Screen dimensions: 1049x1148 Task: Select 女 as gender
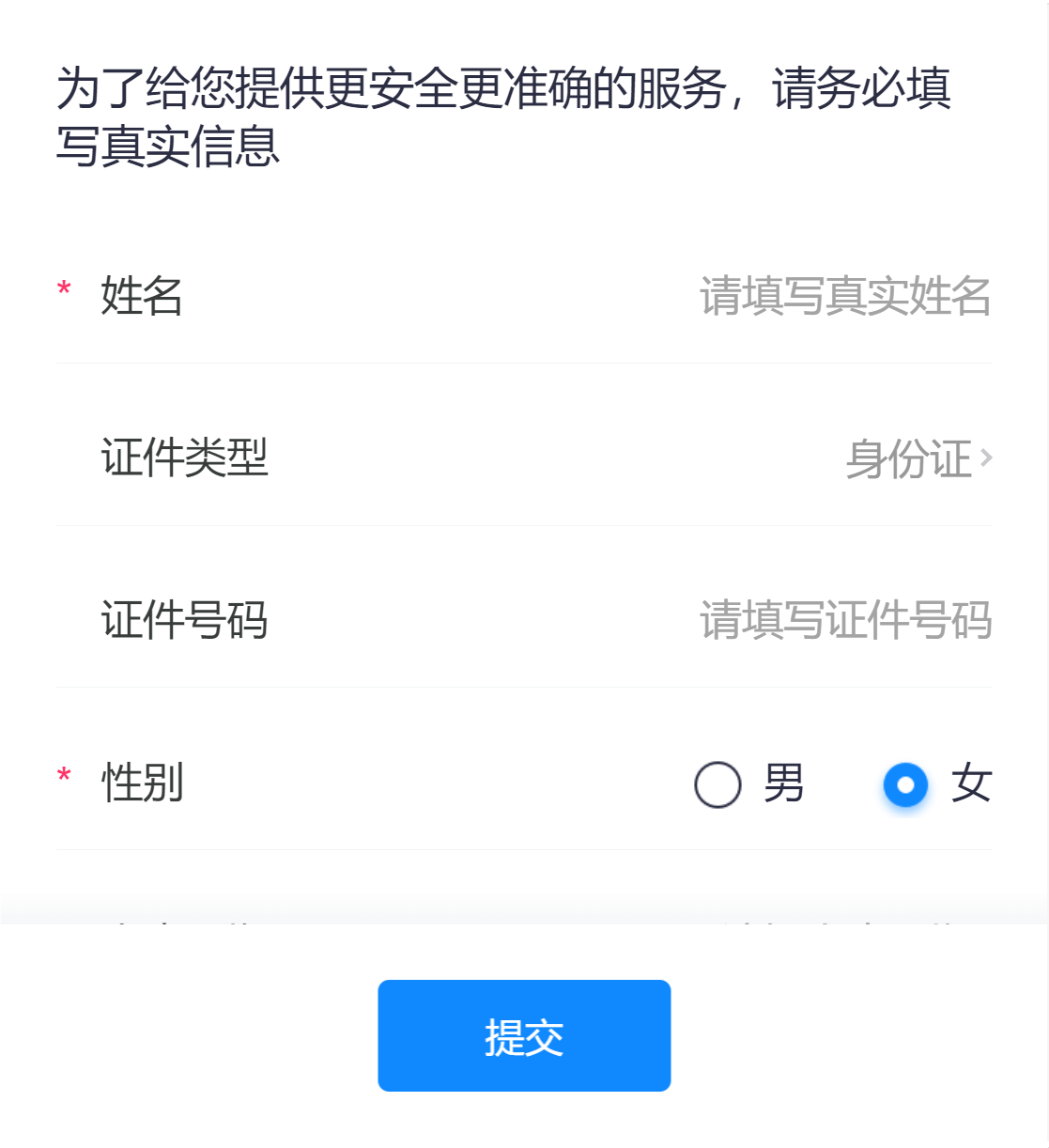(906, 784)
